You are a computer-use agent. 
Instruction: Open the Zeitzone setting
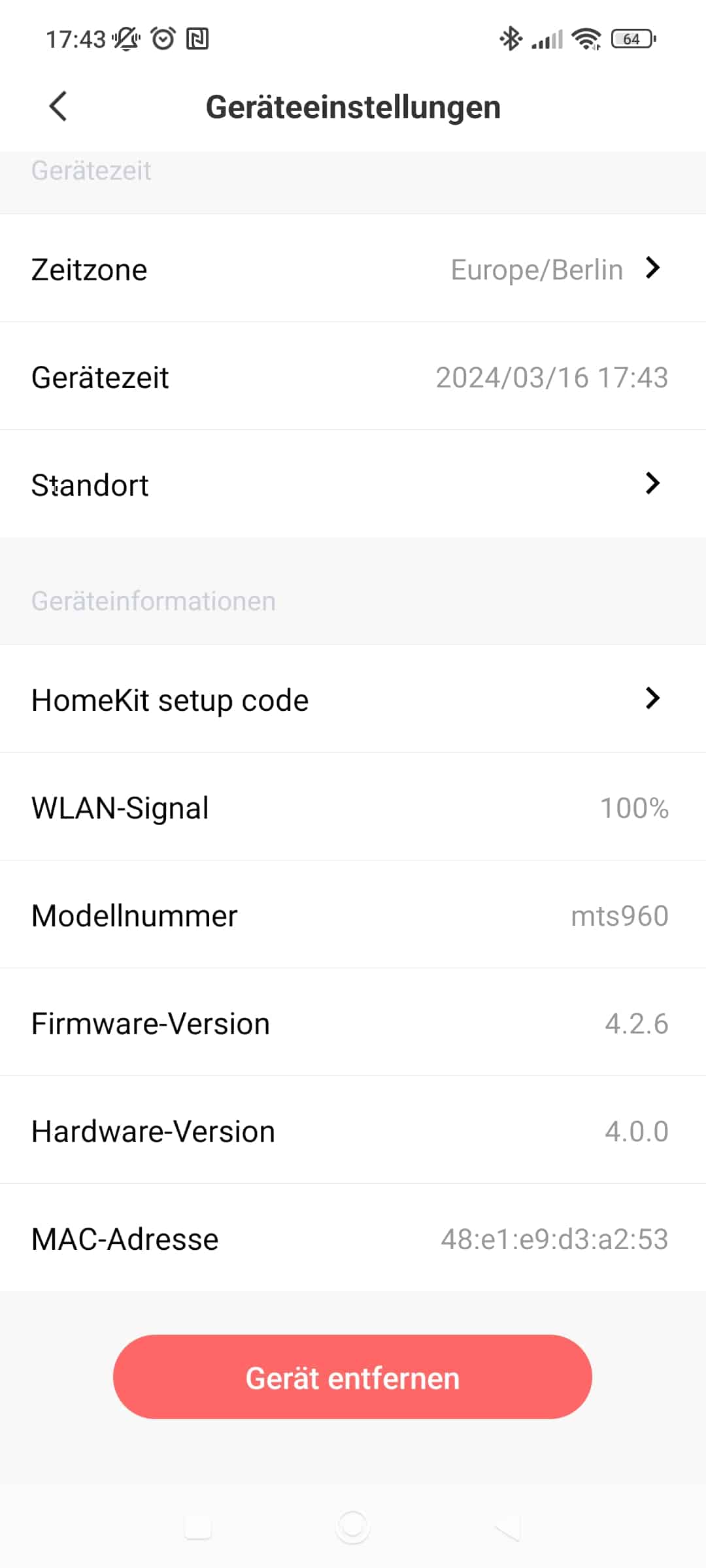point(353,269)
